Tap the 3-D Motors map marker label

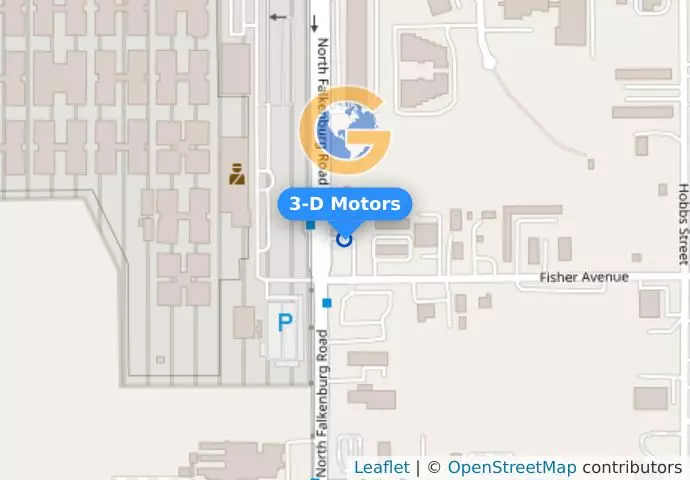(x=344, y=204)
